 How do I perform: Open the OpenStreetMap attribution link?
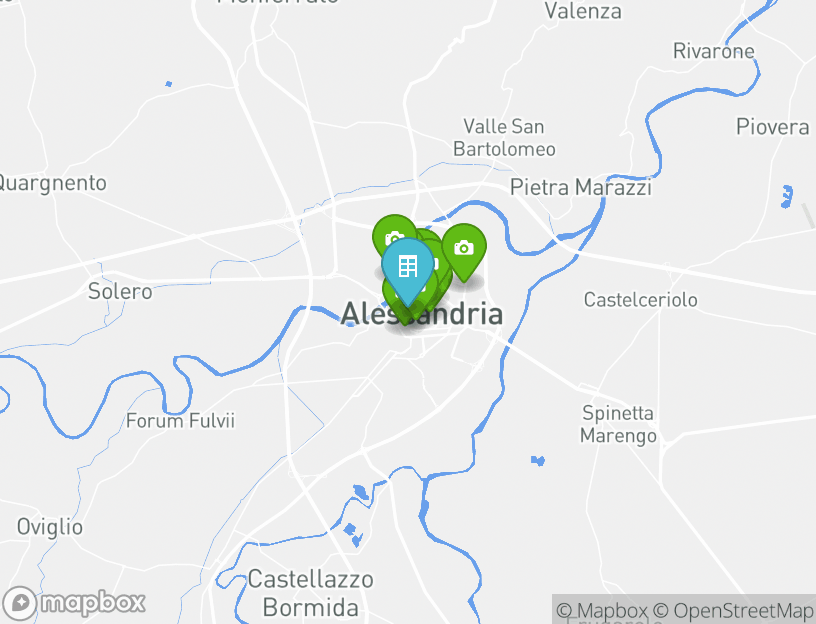click(733, 610)
